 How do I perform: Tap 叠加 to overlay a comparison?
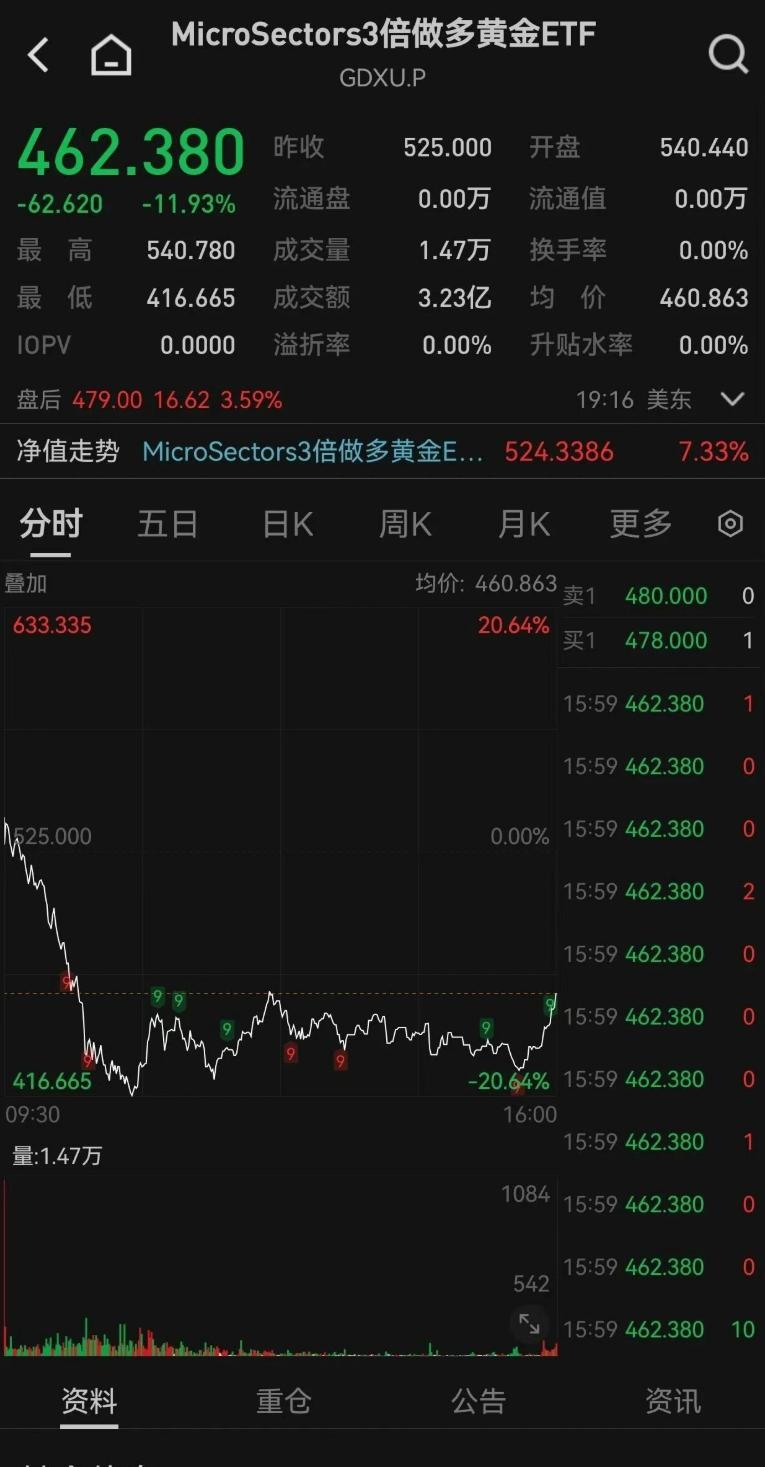(26, 583)
